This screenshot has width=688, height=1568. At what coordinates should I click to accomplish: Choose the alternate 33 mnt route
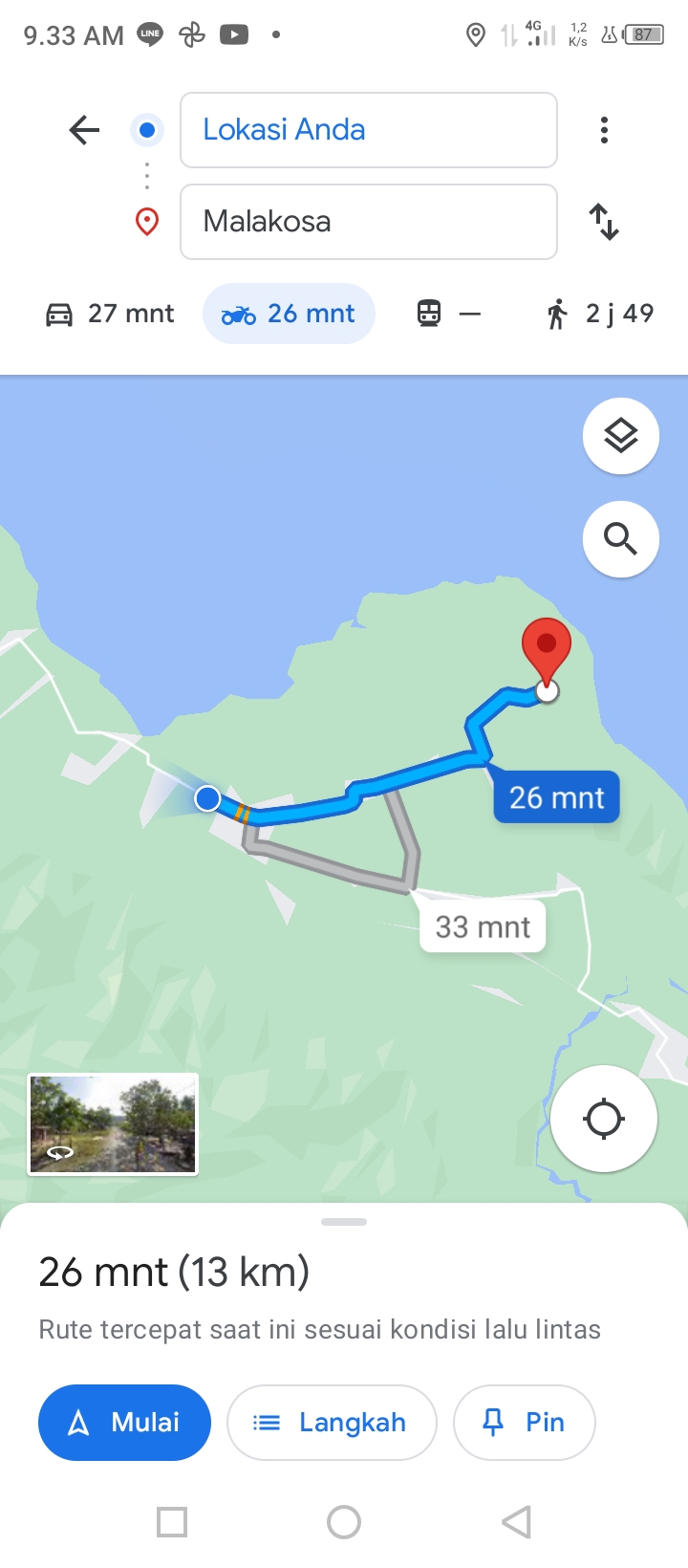coord(483,926)
